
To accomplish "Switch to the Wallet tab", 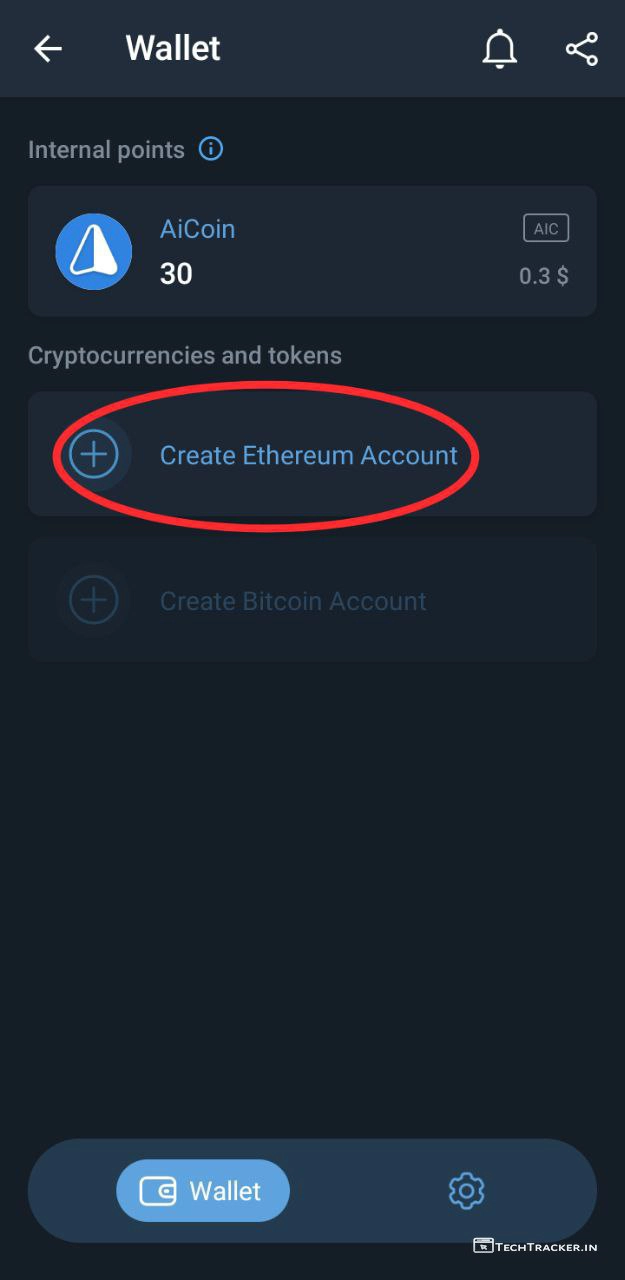I will pyautogui.click(x=203, y=1191).
